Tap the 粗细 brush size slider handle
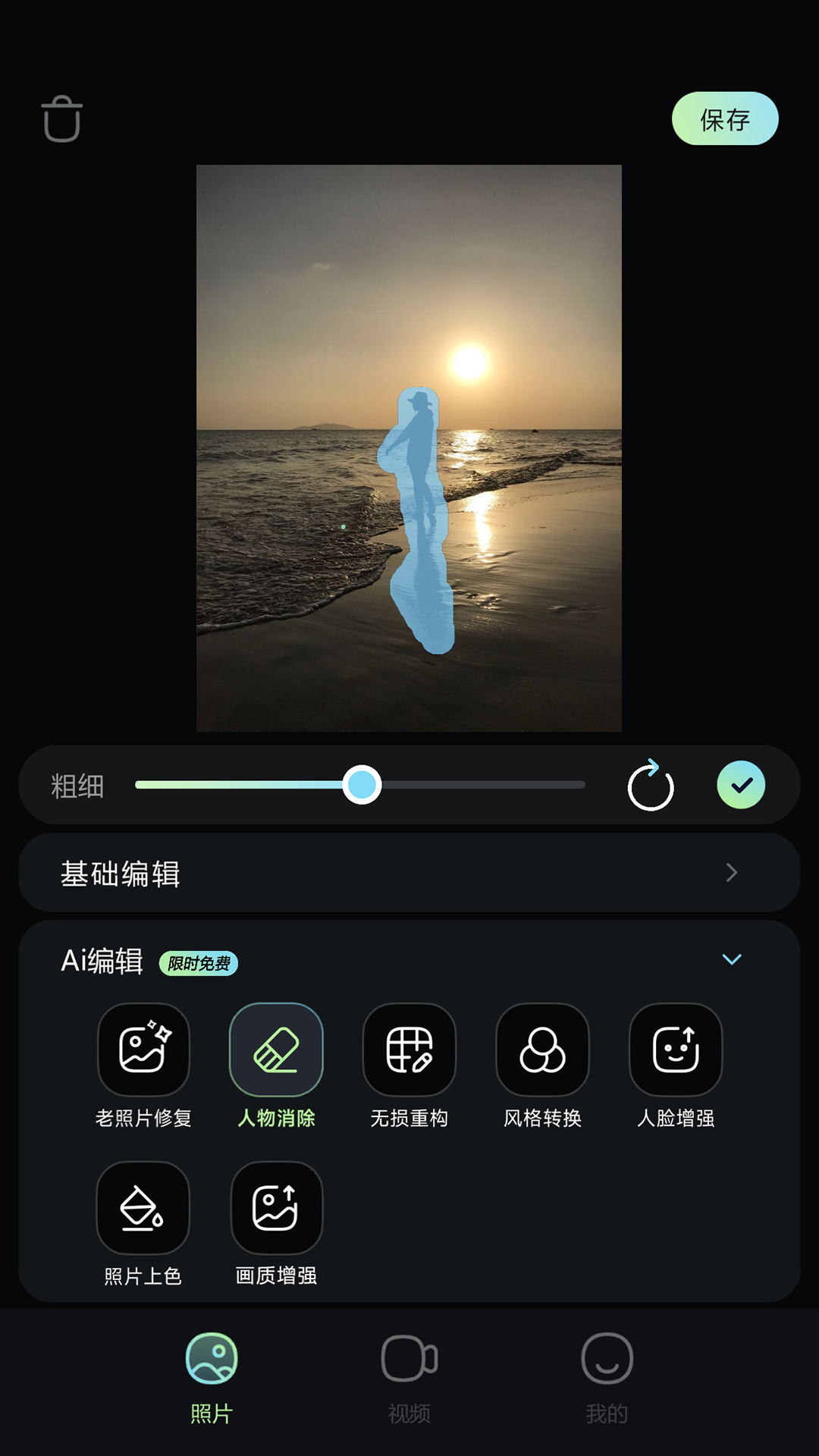Image resolution: width=819 pixels, height=1456 pixels. point(362,785)
